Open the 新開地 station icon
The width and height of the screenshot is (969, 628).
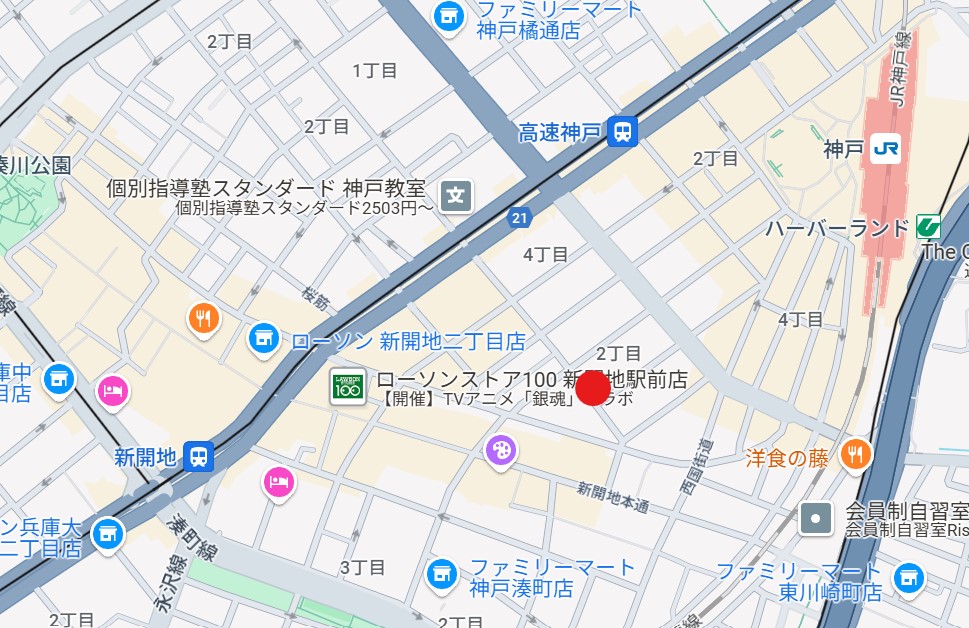point(199,457)
